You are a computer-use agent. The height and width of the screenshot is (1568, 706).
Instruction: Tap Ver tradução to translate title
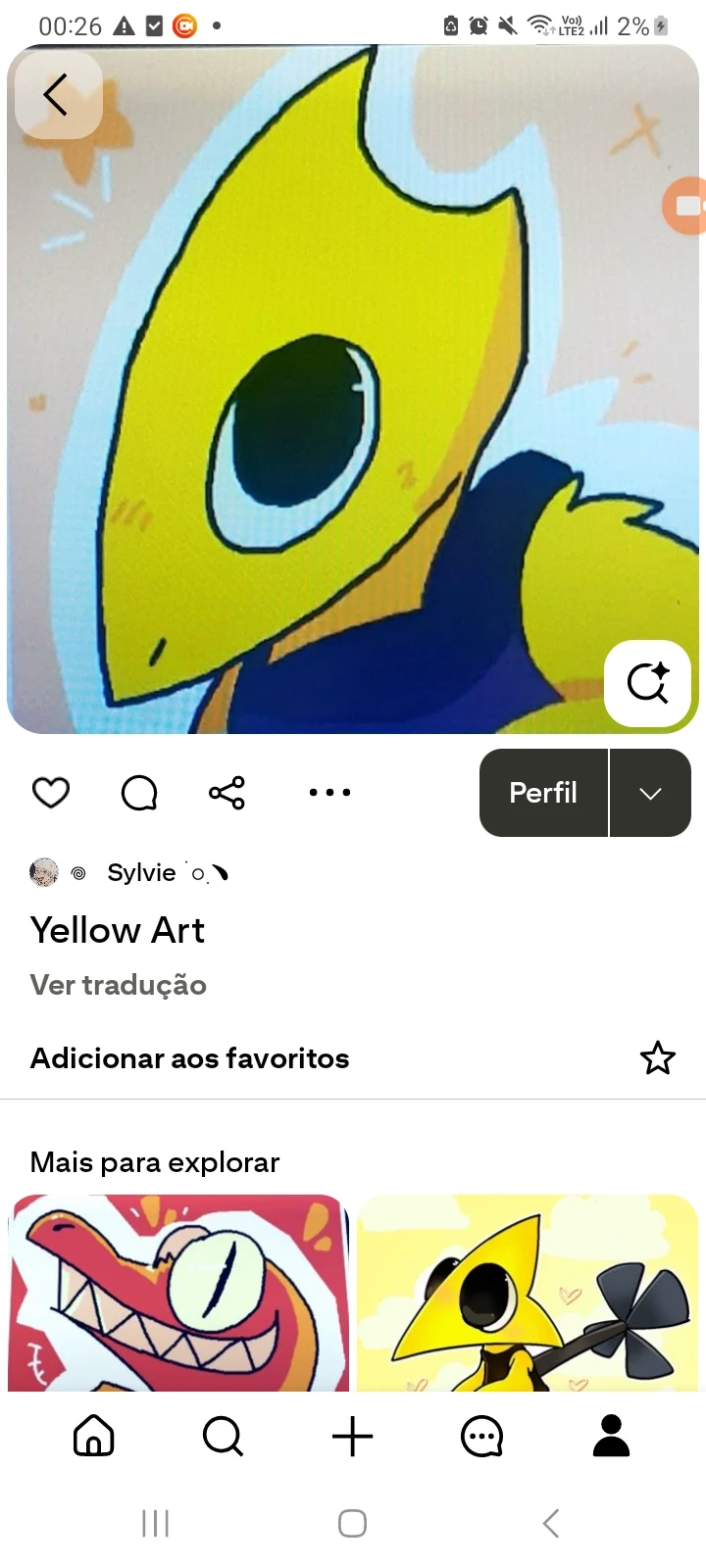click(x=119, y=985)
